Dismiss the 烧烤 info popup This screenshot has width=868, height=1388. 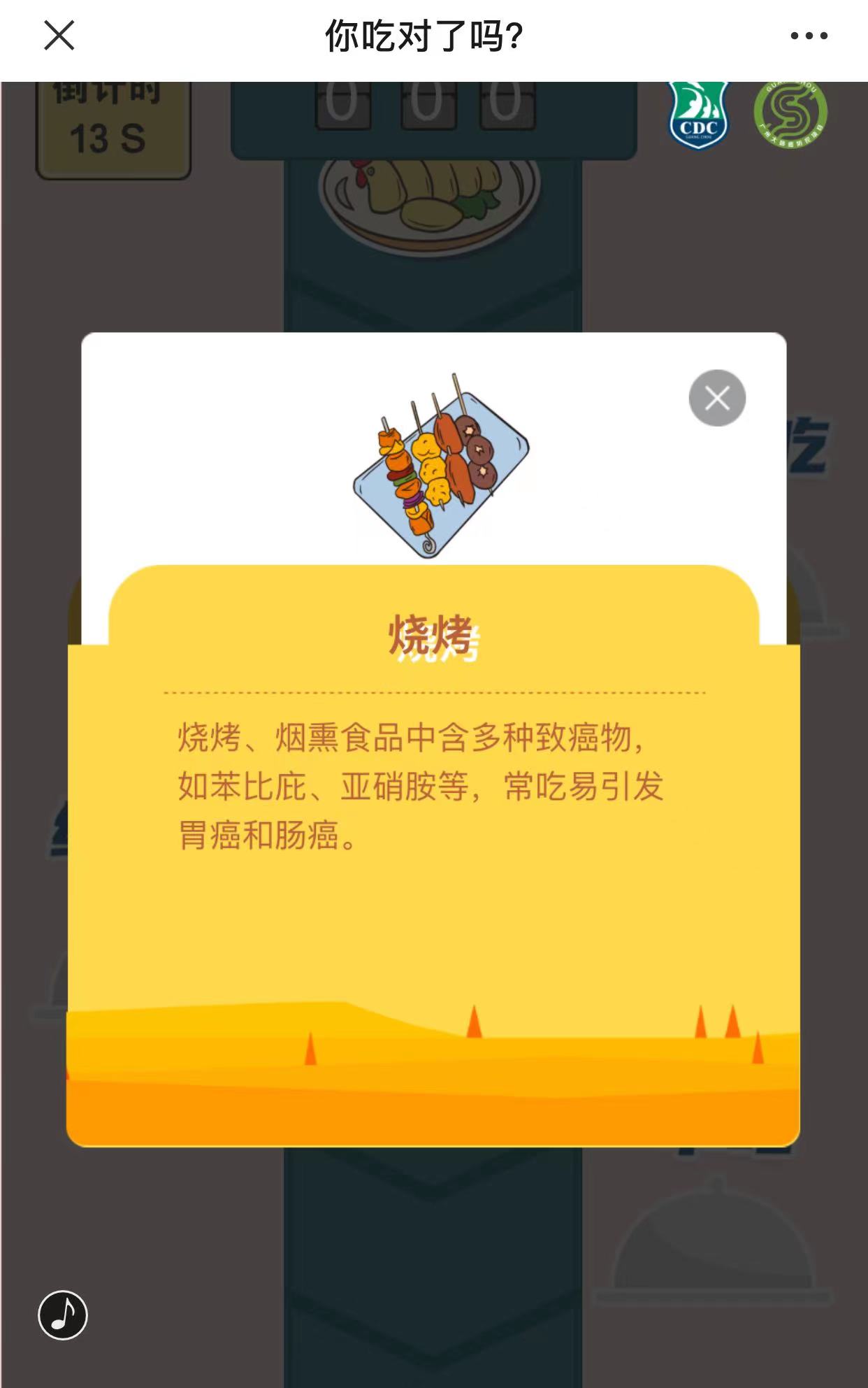click(717, 399)
